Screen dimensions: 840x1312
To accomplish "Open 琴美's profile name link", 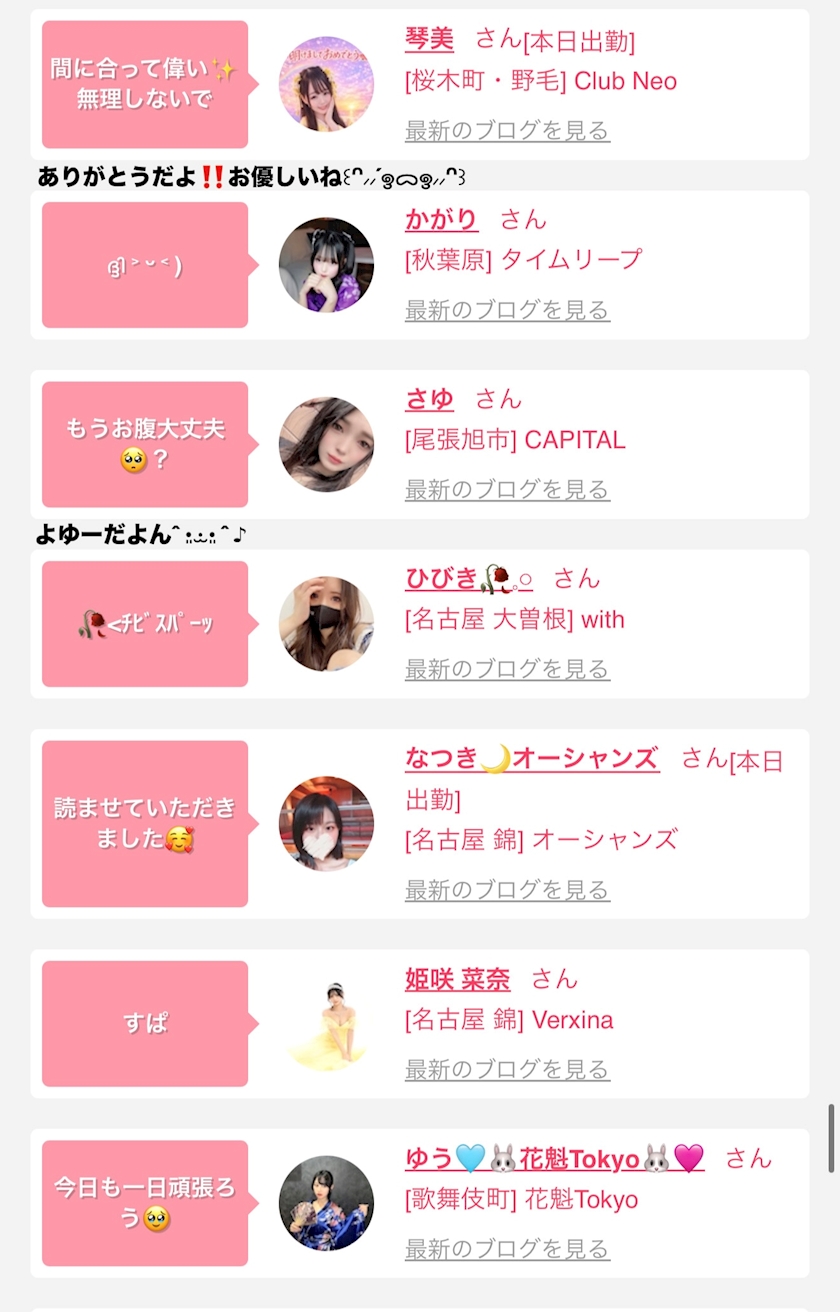I will [429, 40].
